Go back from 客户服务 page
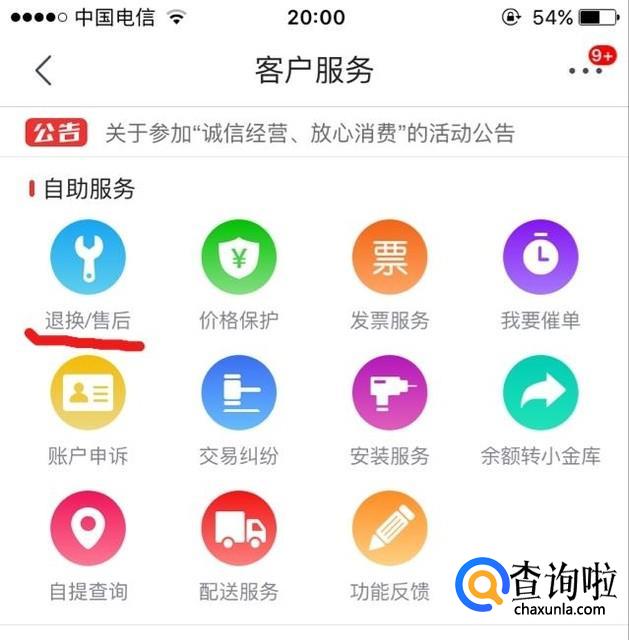 (43, 71)
